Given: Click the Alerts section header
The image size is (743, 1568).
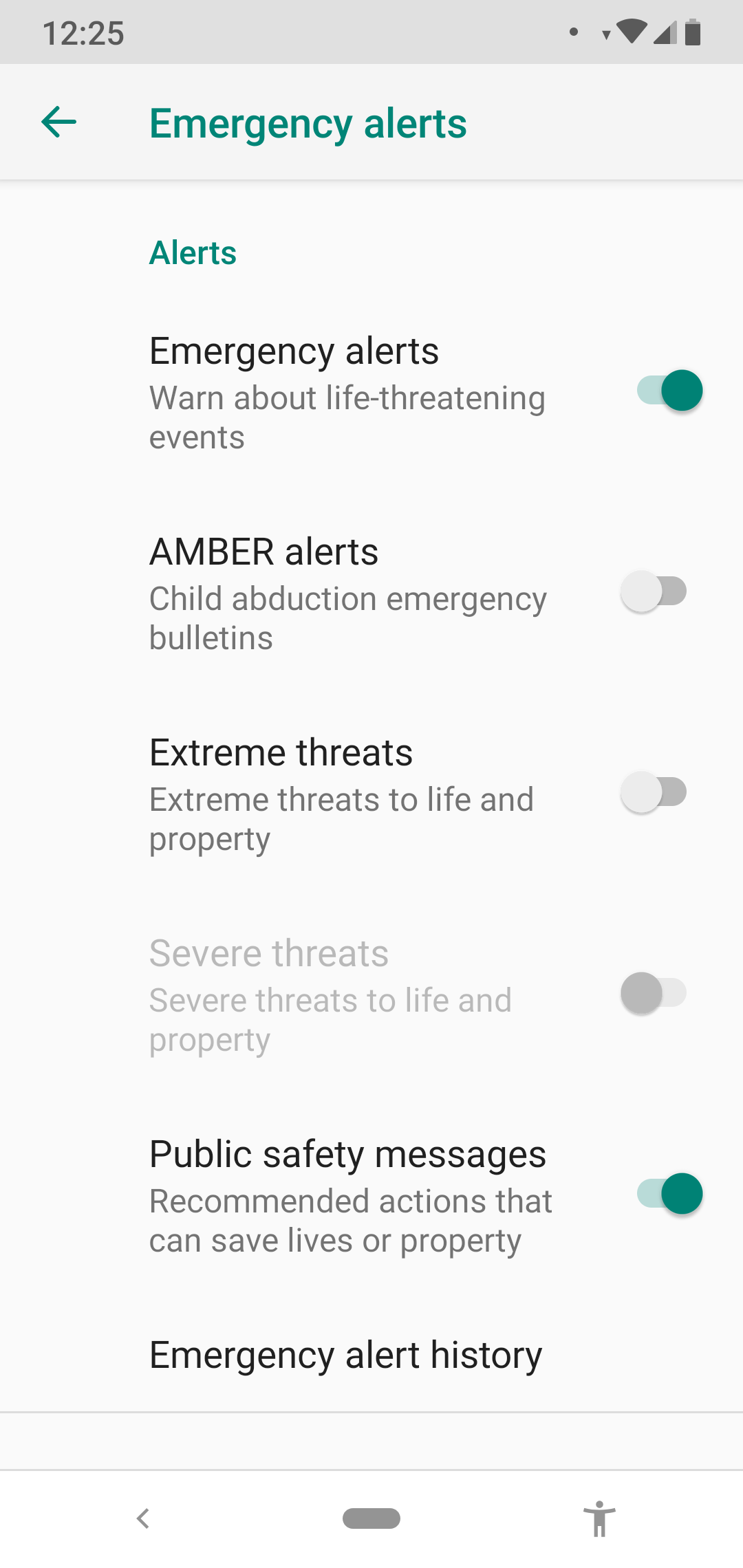Looking at the screenshot, I should coord(192,253).
